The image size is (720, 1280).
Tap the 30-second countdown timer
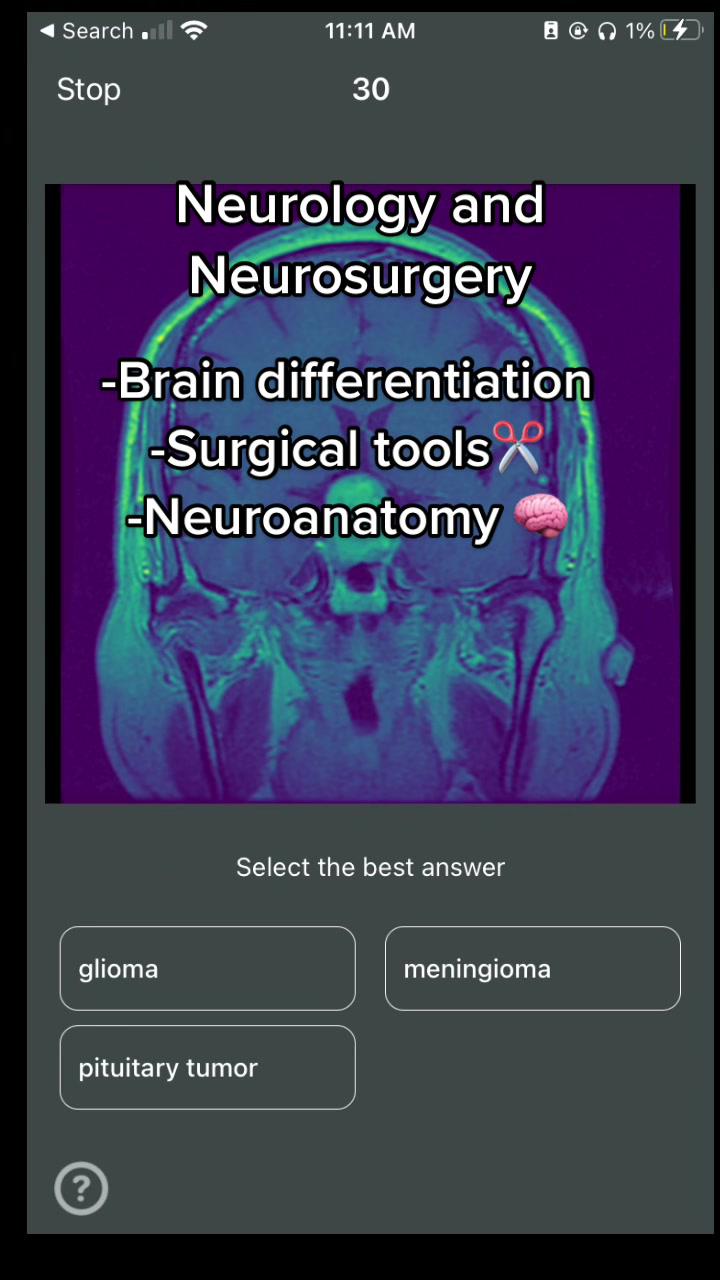pos(370,89)
